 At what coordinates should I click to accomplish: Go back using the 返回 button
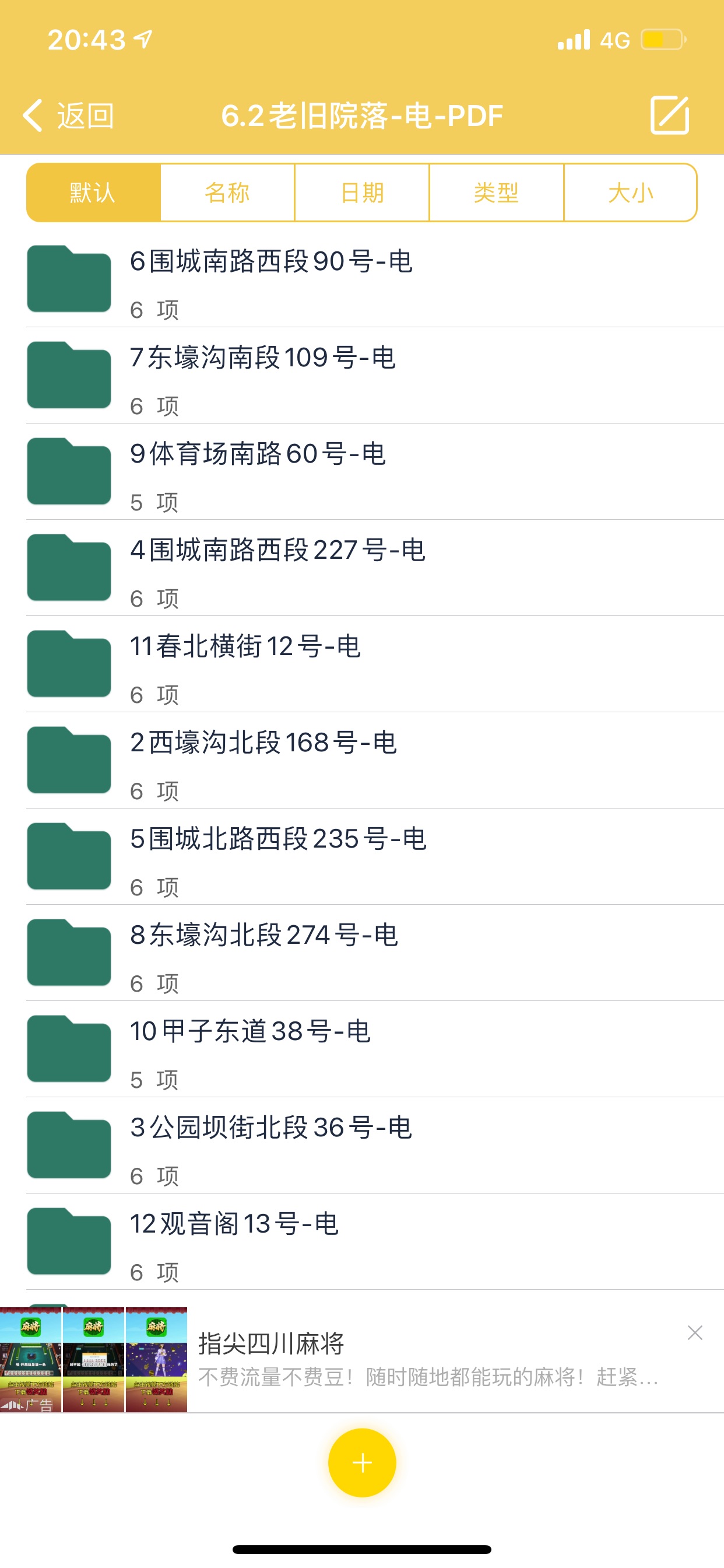(68, 115)
